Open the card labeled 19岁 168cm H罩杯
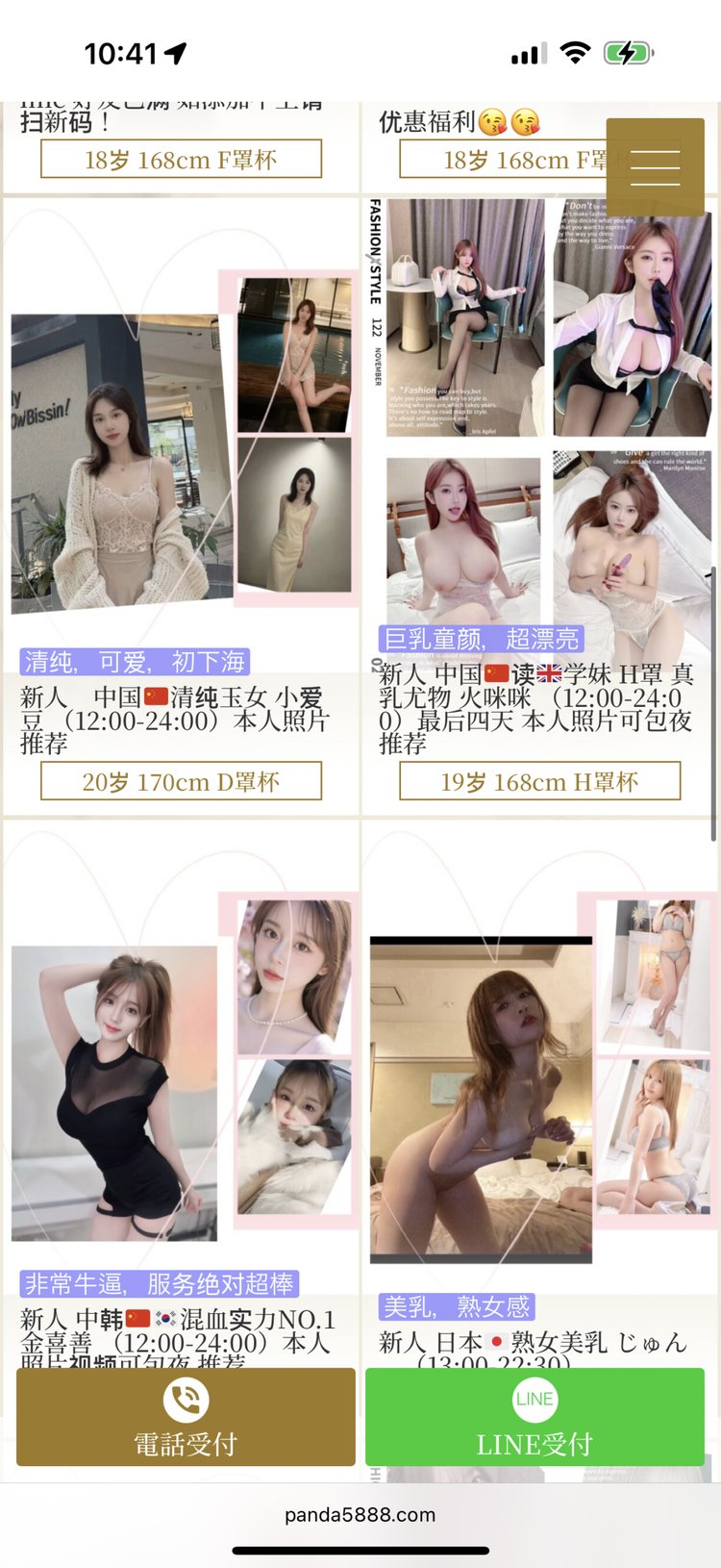The image size is (721, 1568). (539, 781)
